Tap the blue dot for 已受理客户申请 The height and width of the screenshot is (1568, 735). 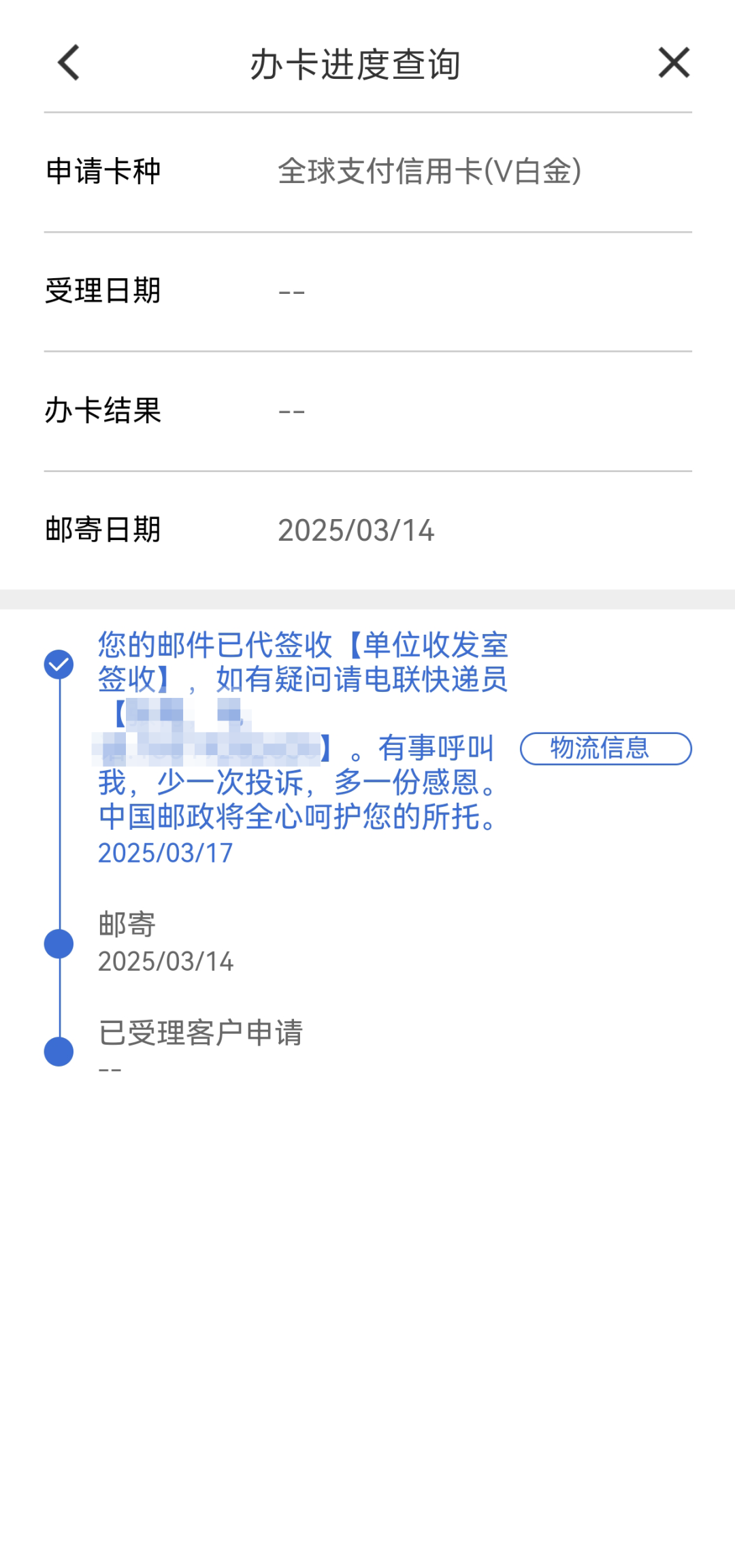coord(60,1051)
